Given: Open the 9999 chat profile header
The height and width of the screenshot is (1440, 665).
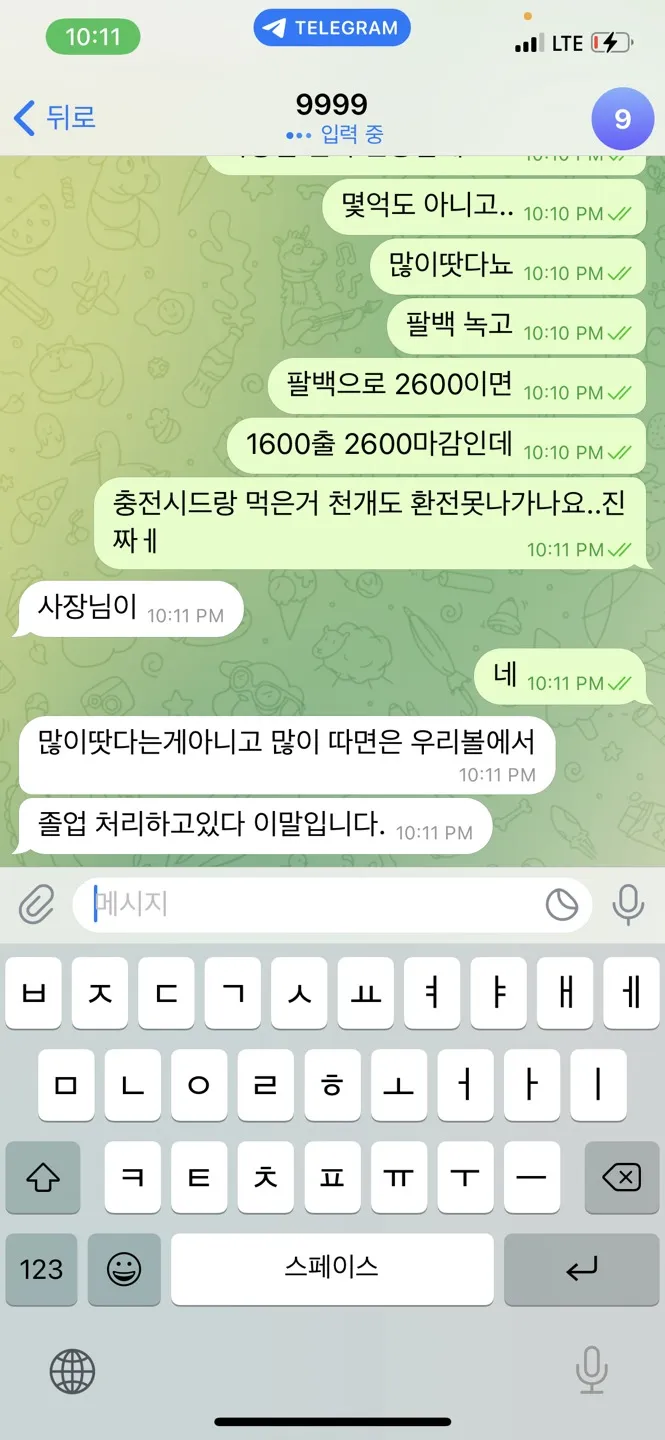Looking at the screenshot, I should point(332,116).
